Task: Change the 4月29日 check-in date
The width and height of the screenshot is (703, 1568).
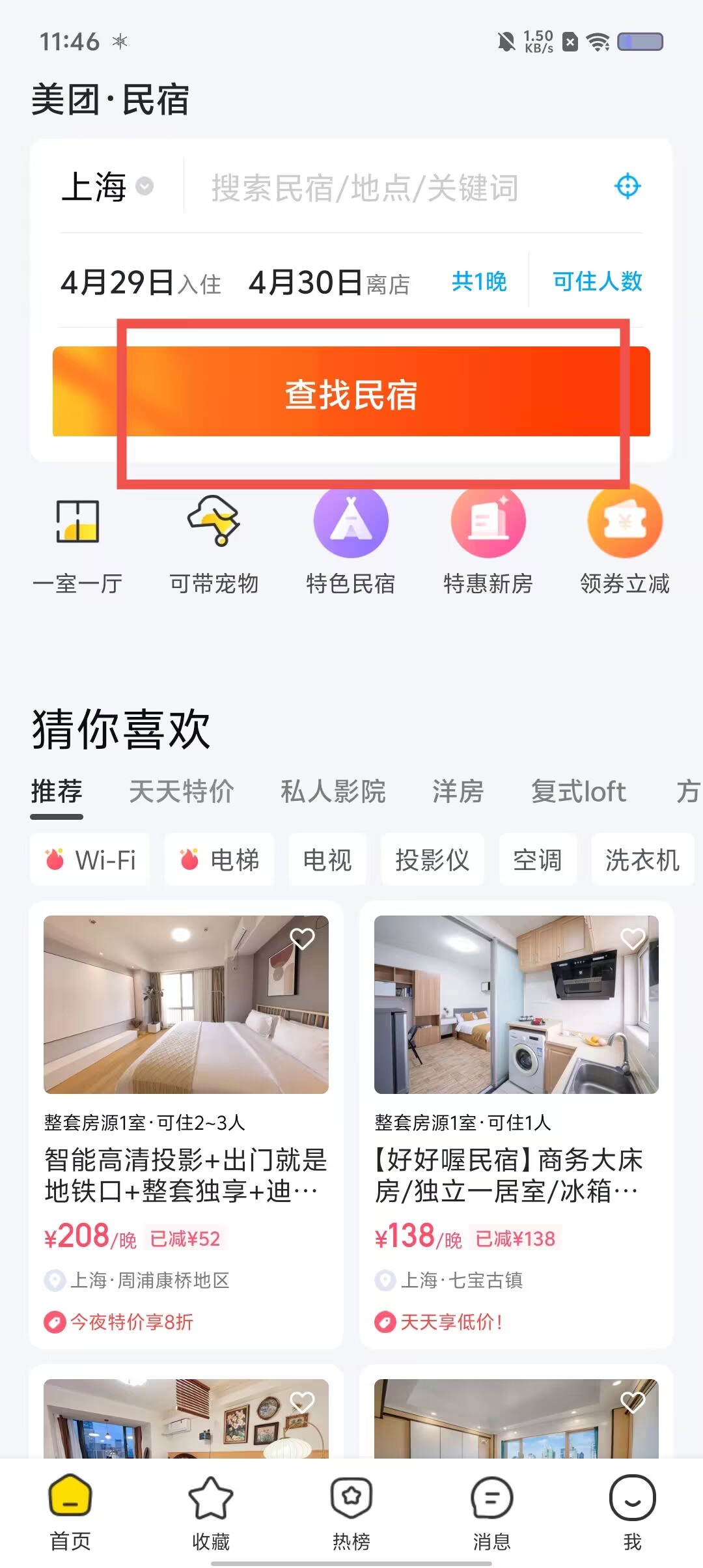Action: point(141,283)
